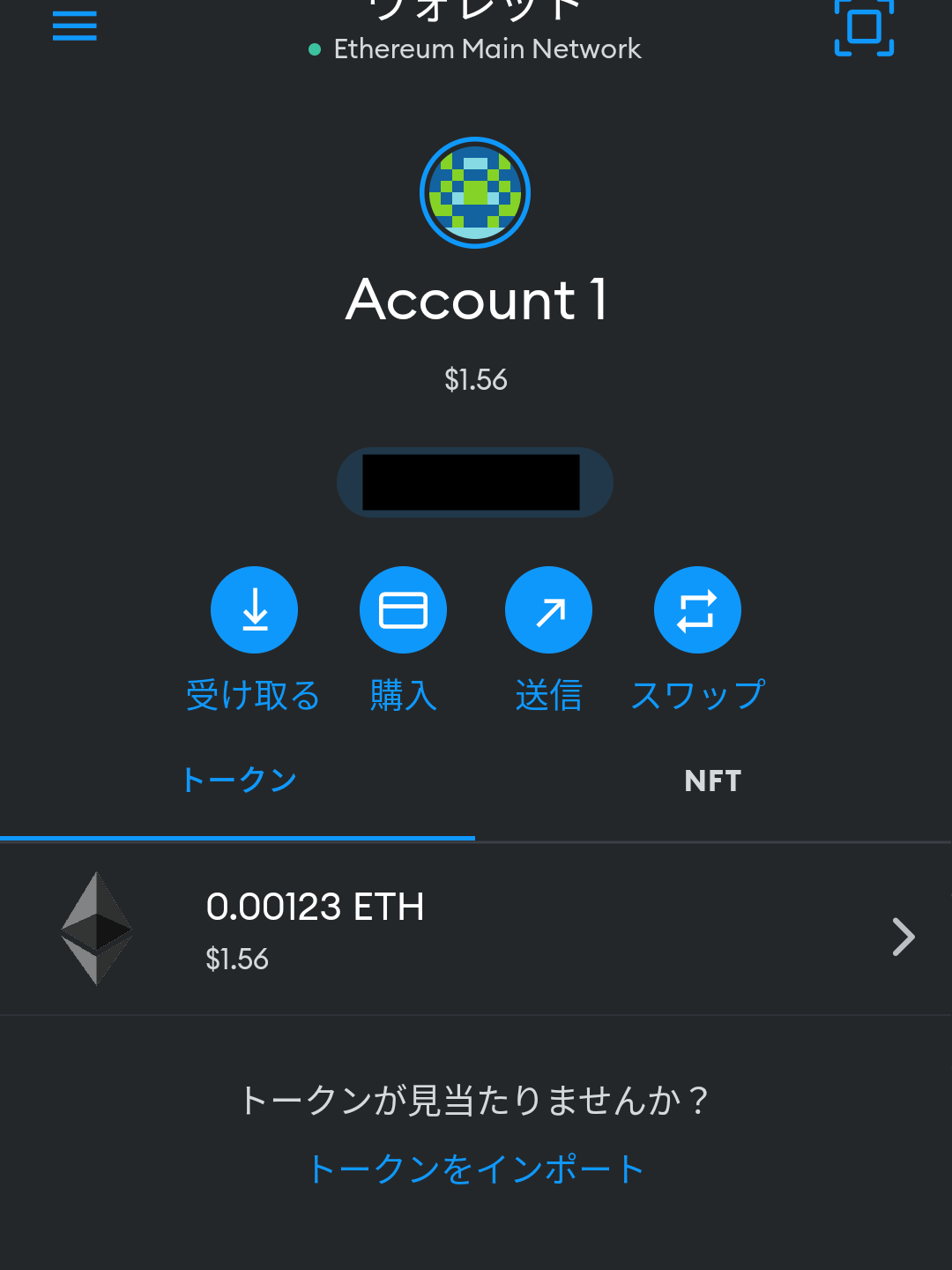Open the QR code scanner
Screen dimensions: 952x1270
tap(864, 27)
